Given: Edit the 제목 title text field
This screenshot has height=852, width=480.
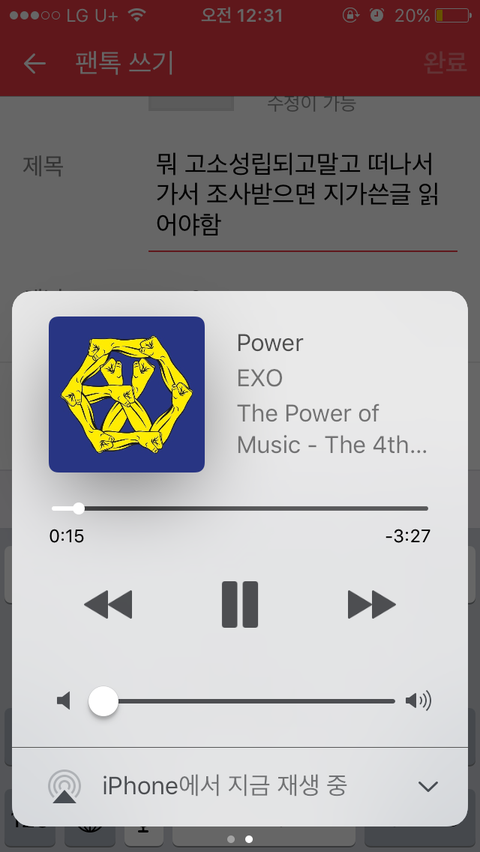Looking at the screenshot, I should click(303, 195).
